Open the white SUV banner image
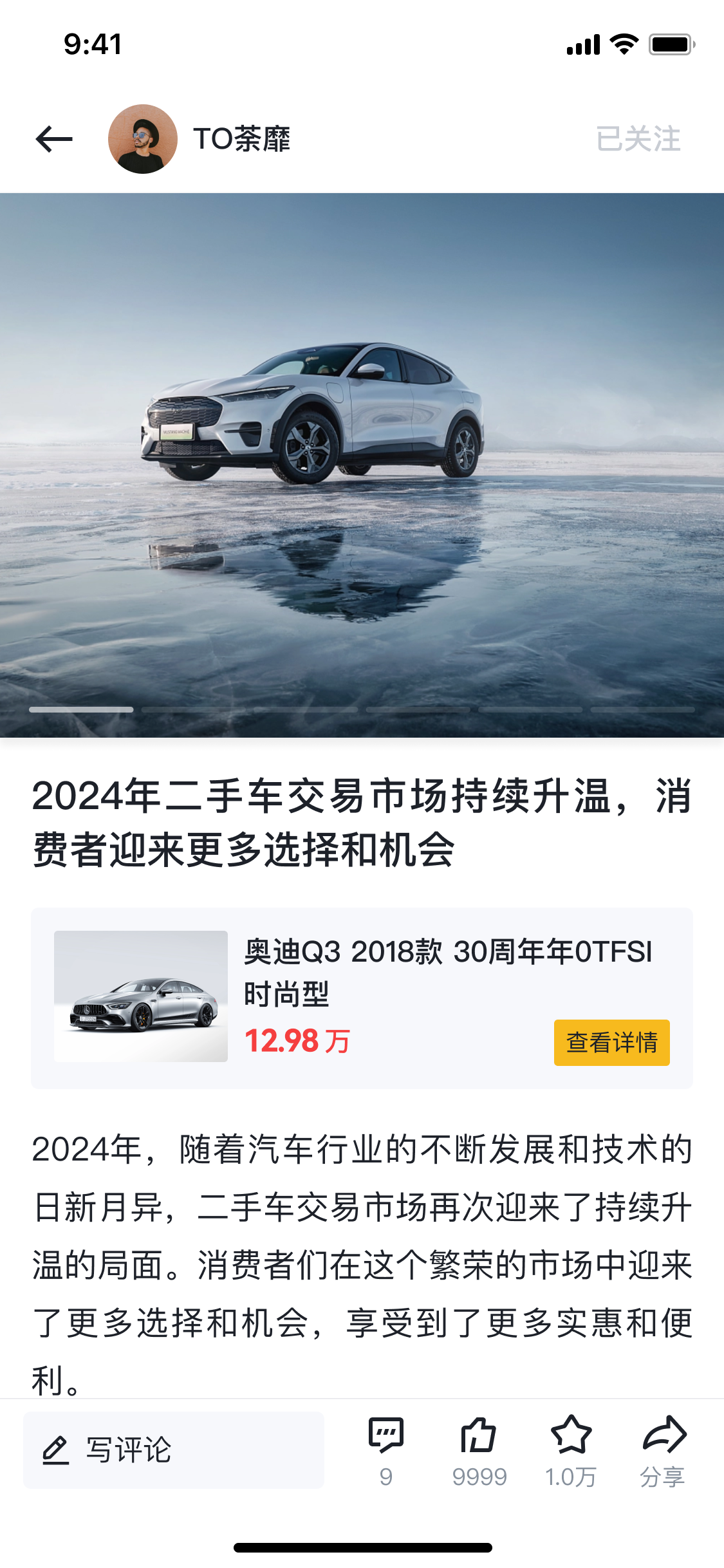This screenshot has width=724, height=1568. tap(362, 465)
